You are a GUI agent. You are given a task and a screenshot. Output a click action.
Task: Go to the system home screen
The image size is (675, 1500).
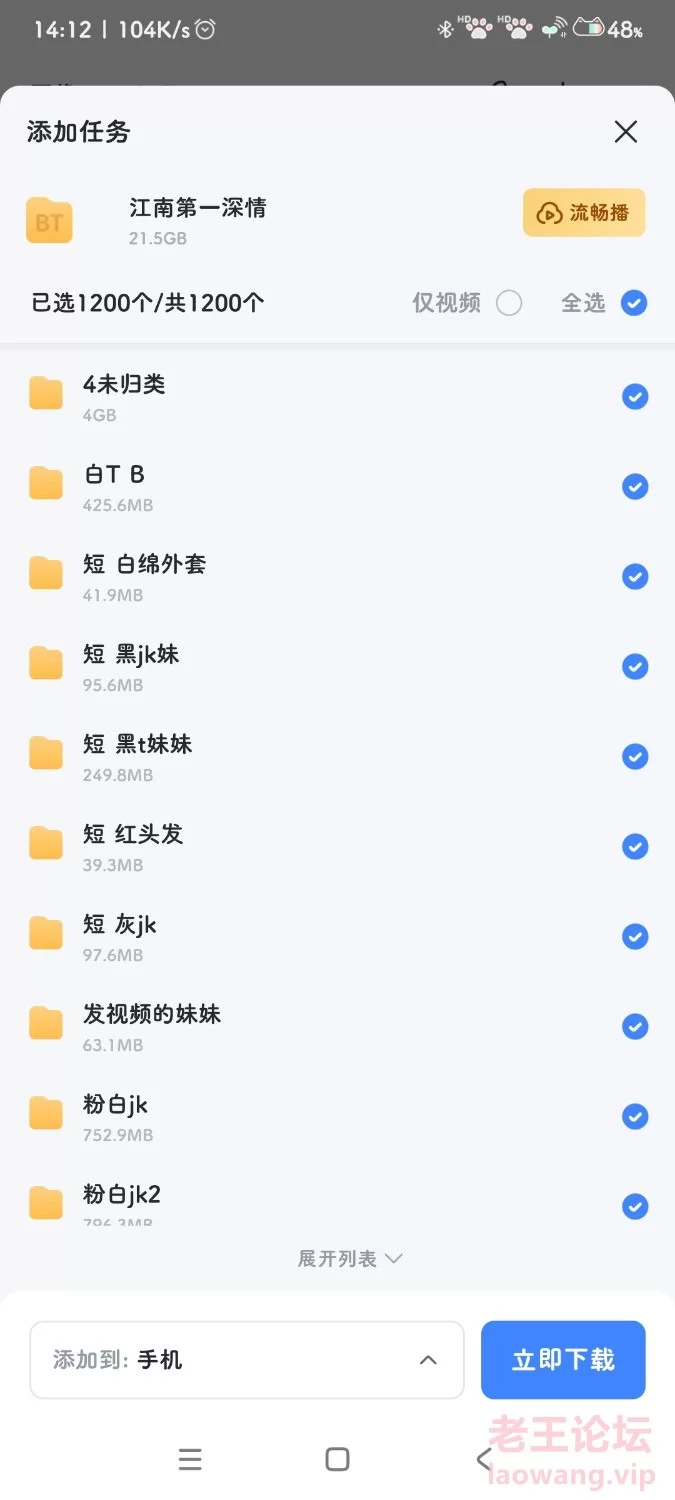click(x=338, y=1460)
